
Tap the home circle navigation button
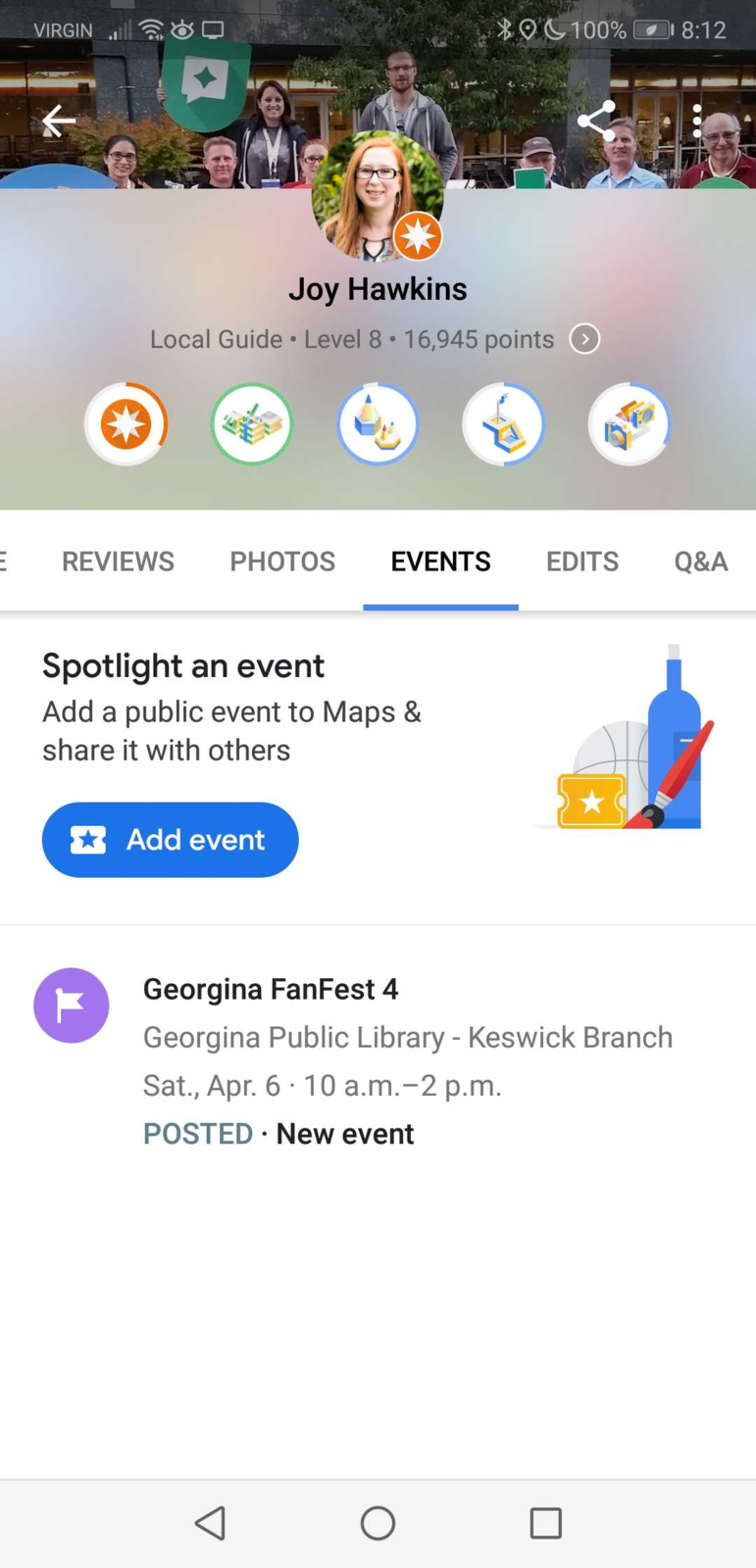[x=378, y=1523]
